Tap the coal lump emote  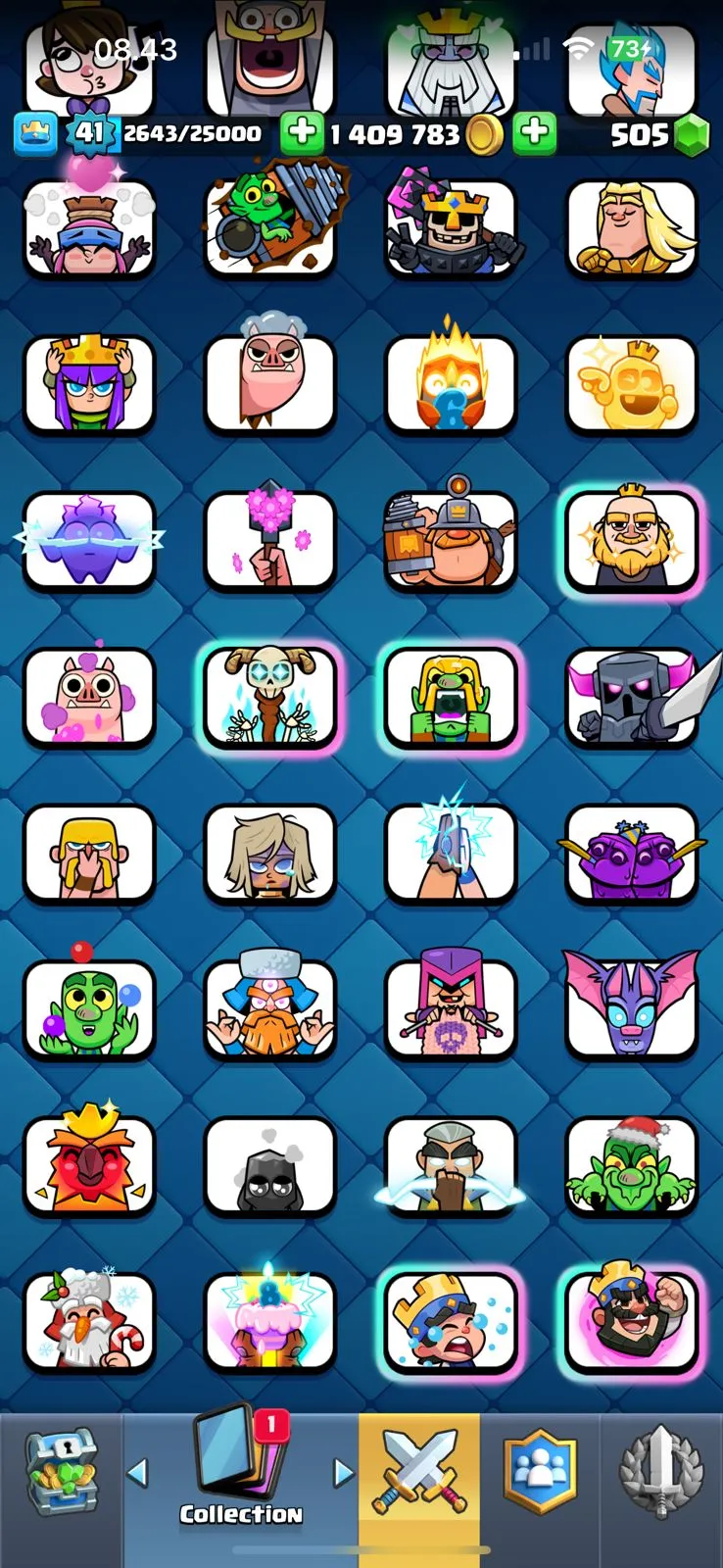pyautogui.click(x=269, y=1167)
